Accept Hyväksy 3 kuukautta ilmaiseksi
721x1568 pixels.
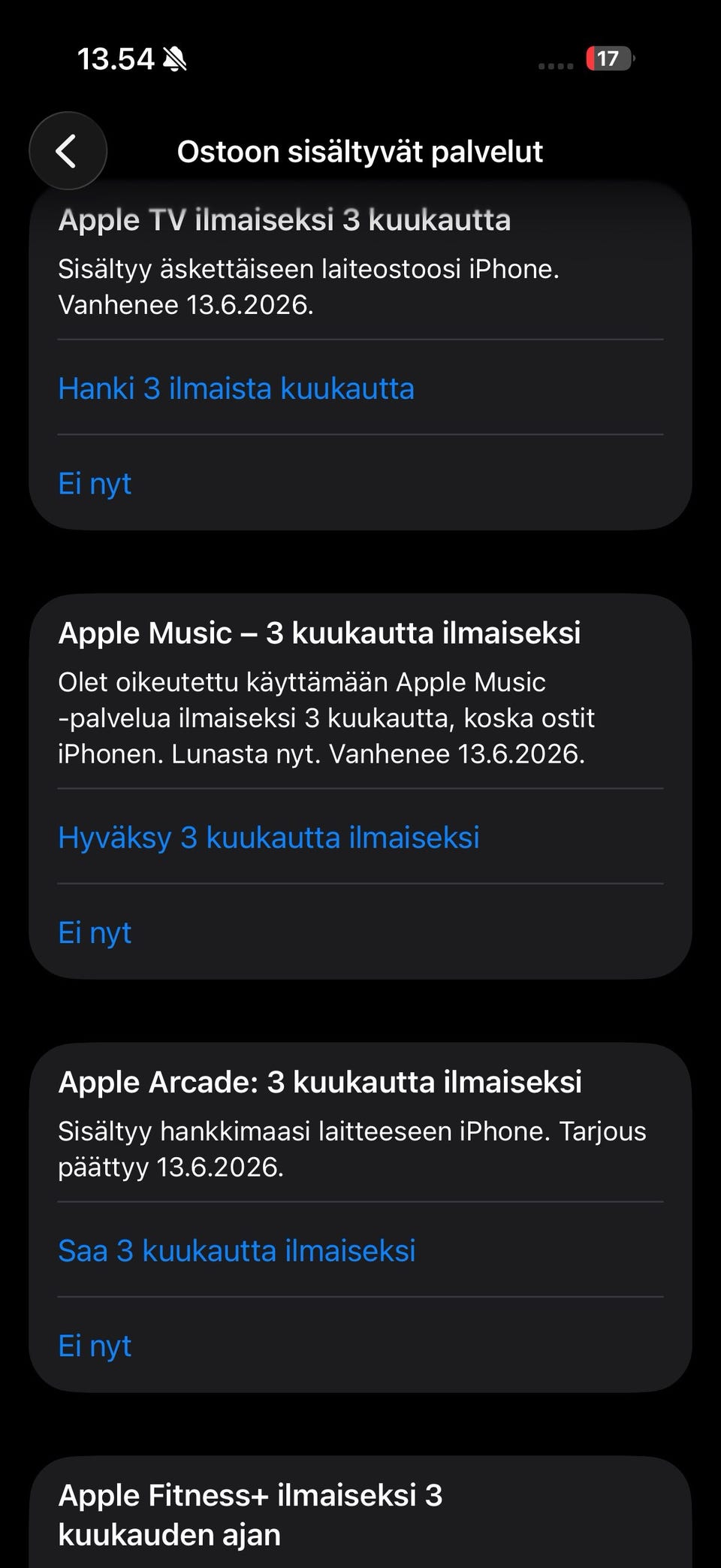tap(268, 837)
